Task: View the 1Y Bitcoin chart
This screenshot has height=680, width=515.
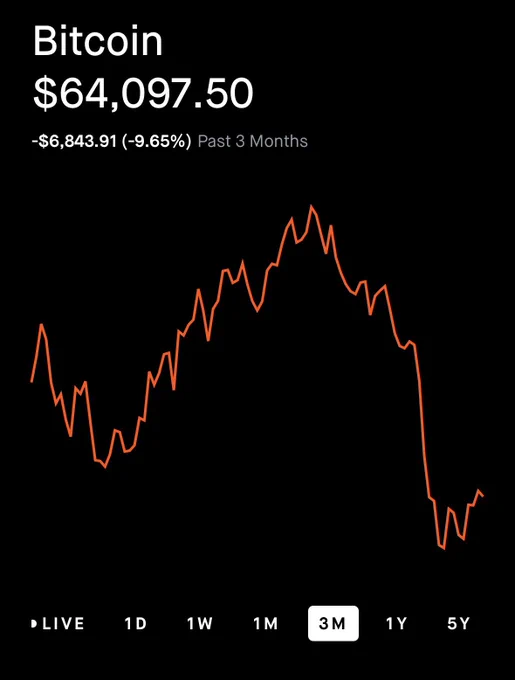Action: [396, 624]
